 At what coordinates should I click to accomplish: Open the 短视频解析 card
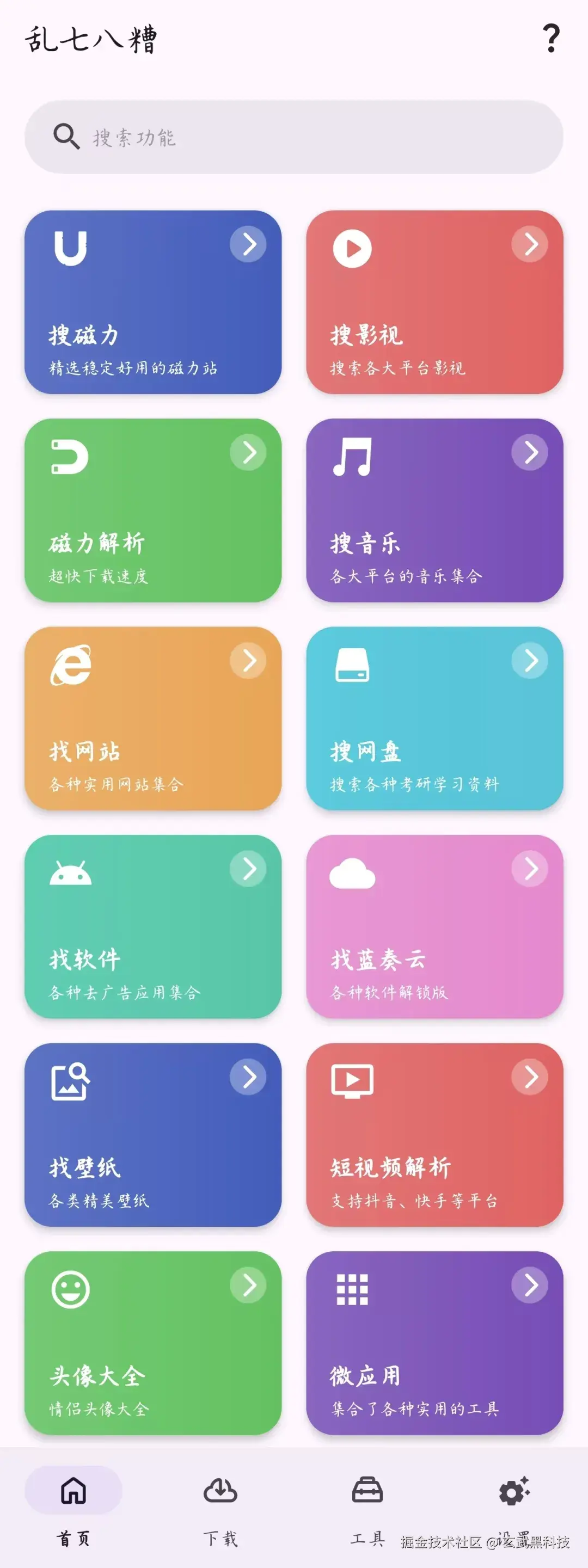(x=434, y=1135)
